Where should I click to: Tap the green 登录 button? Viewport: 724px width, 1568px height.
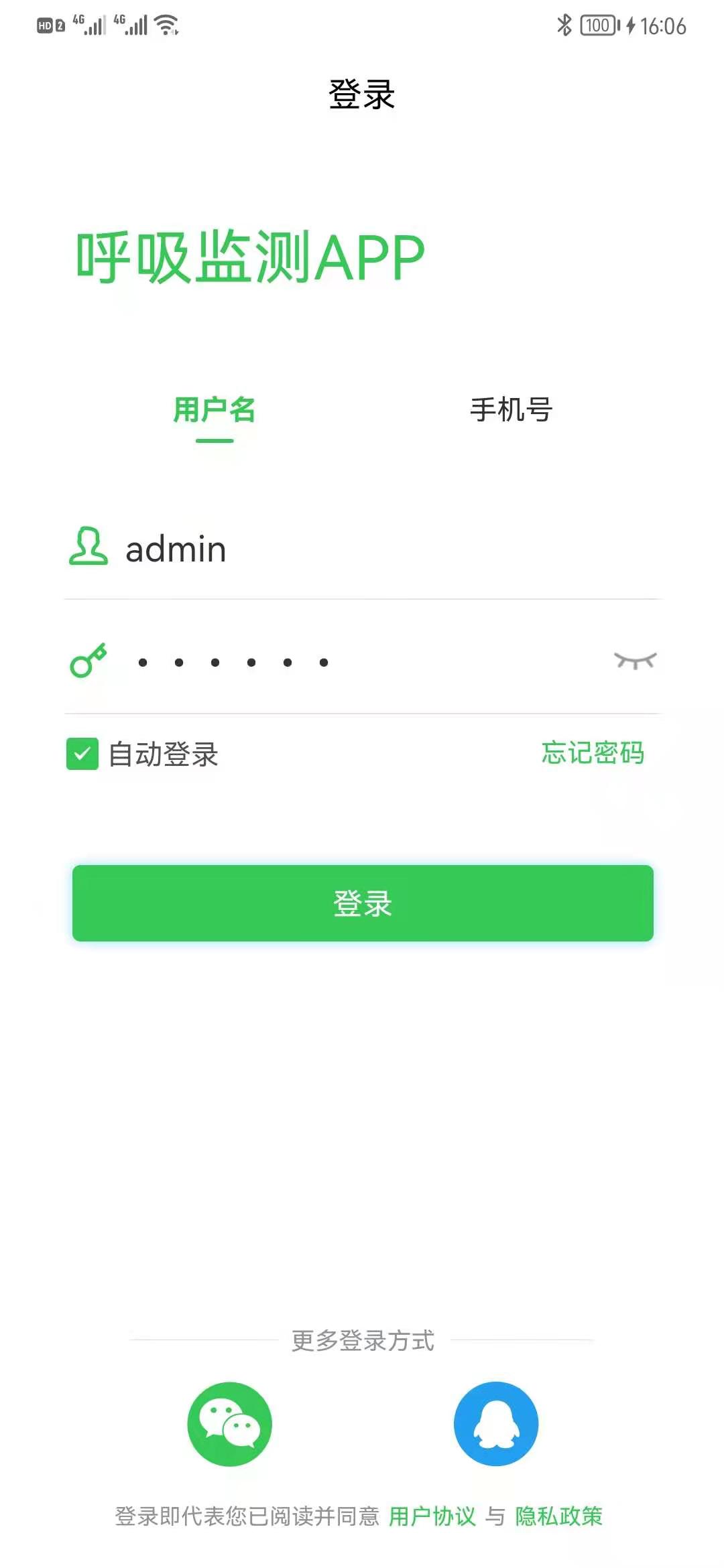[x=363, y=903]
